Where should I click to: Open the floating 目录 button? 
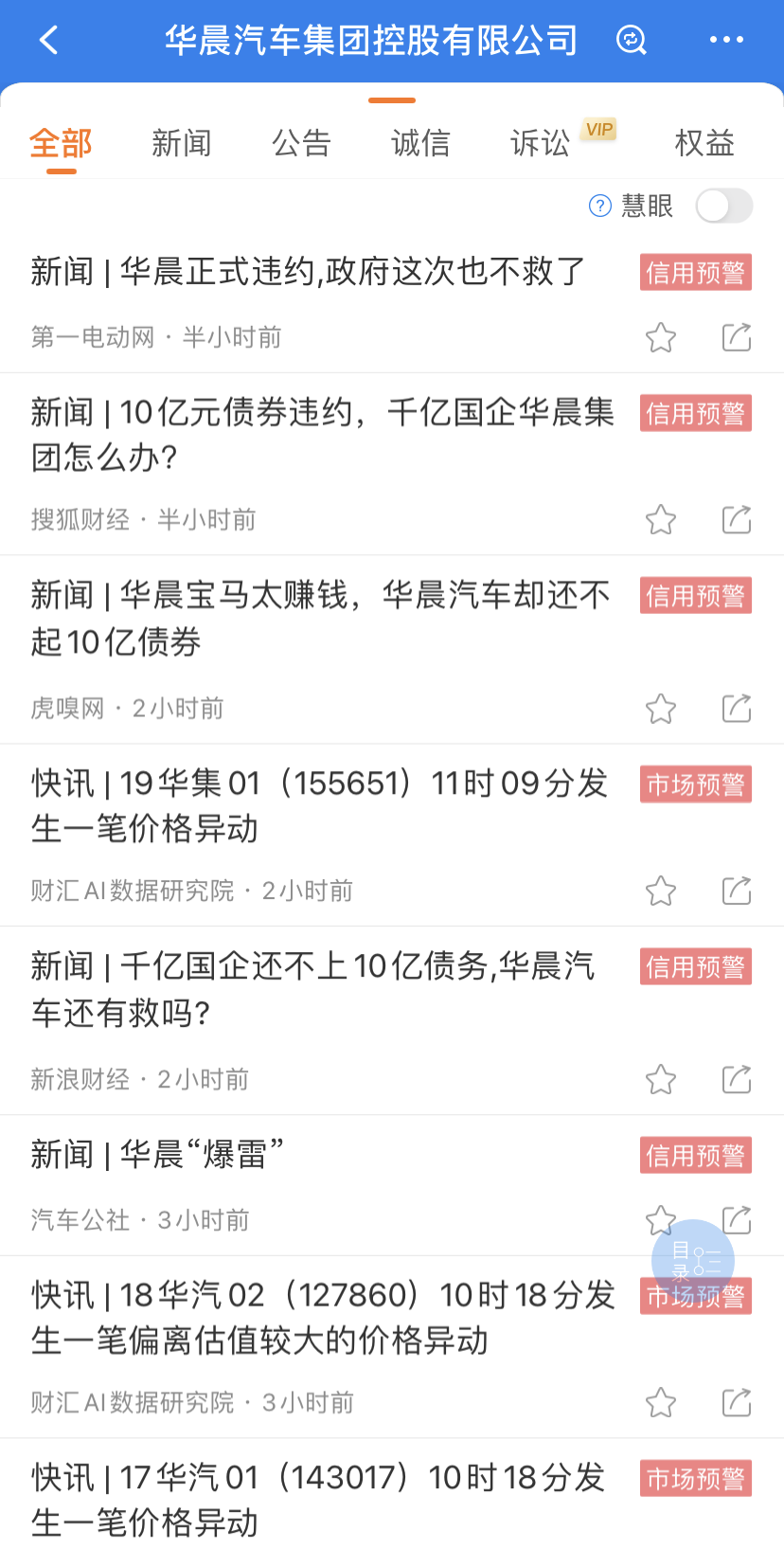coord(693,1260)
